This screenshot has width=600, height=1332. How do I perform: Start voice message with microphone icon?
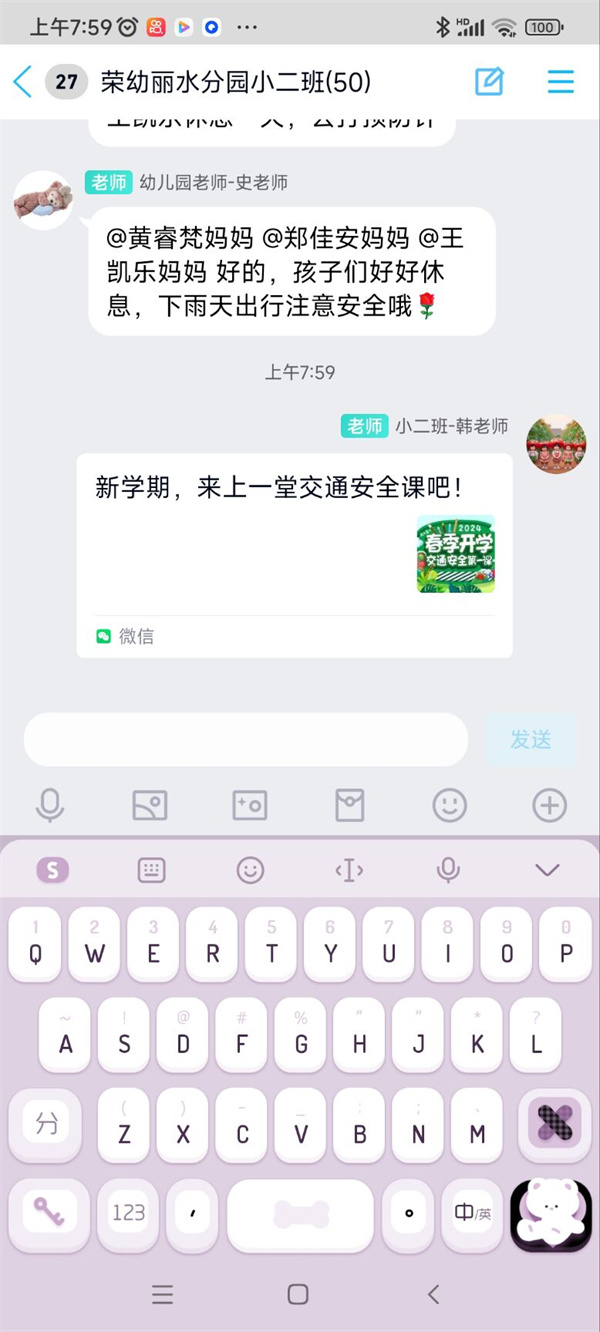(49, 805)
